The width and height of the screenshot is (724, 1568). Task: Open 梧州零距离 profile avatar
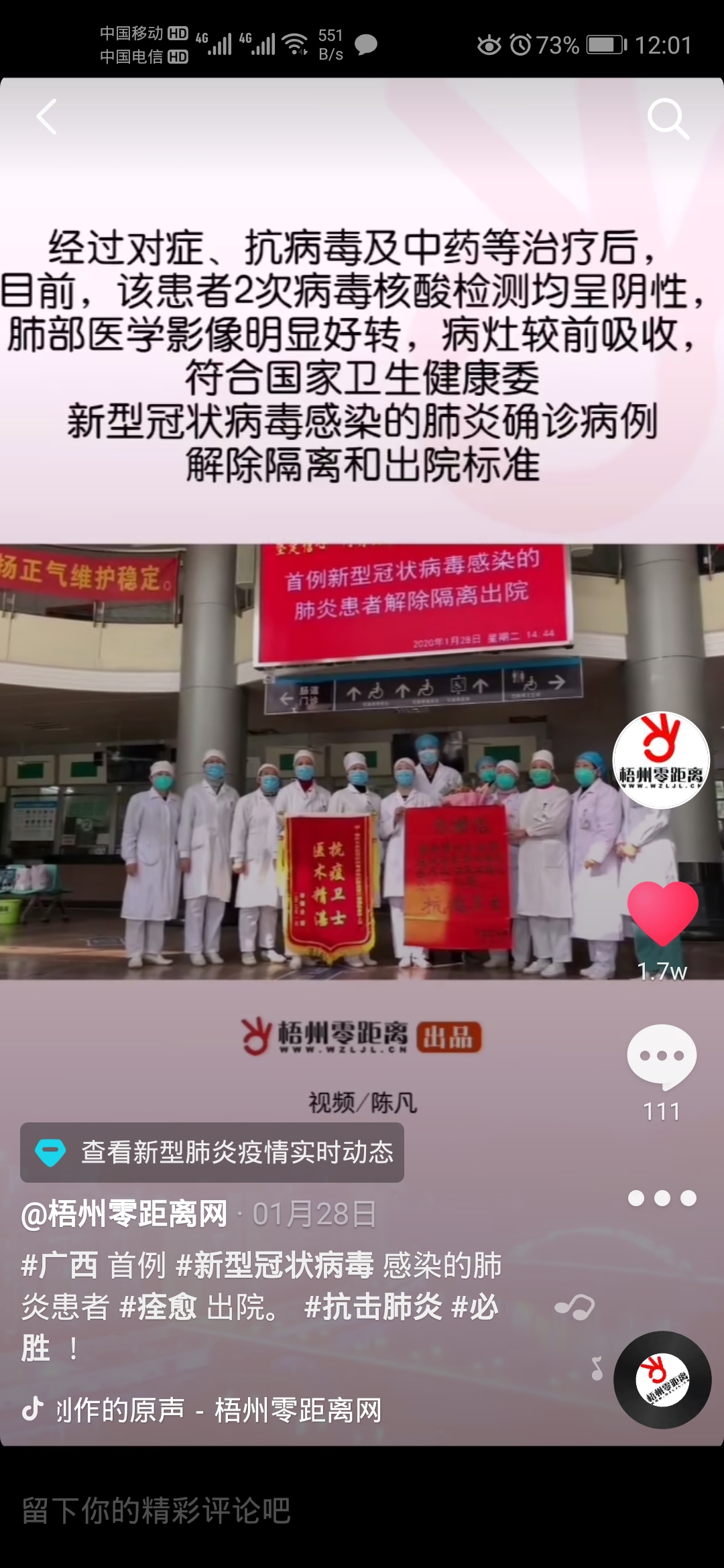coord(661,760)
